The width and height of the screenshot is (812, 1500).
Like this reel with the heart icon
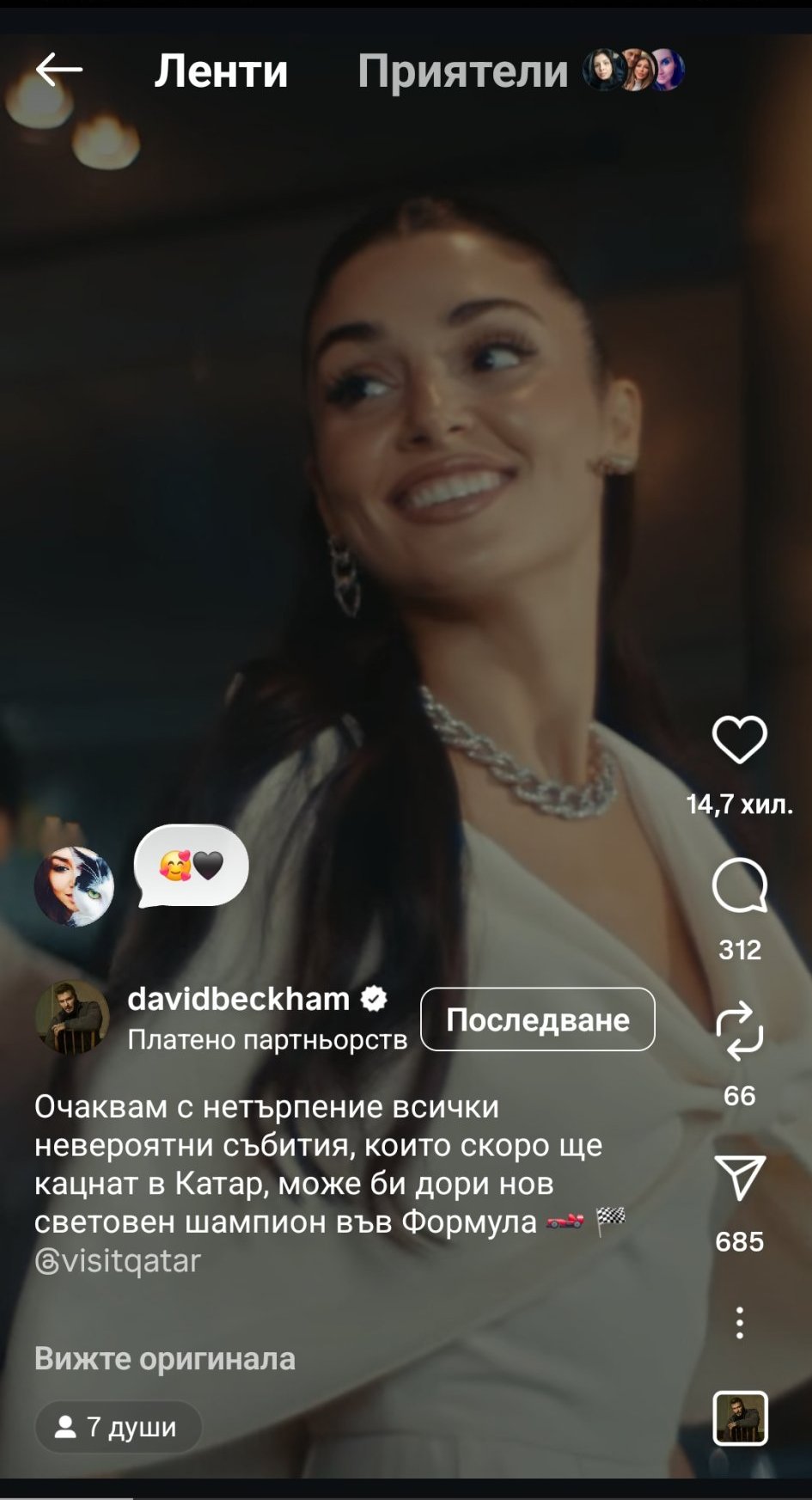(739, 739)
